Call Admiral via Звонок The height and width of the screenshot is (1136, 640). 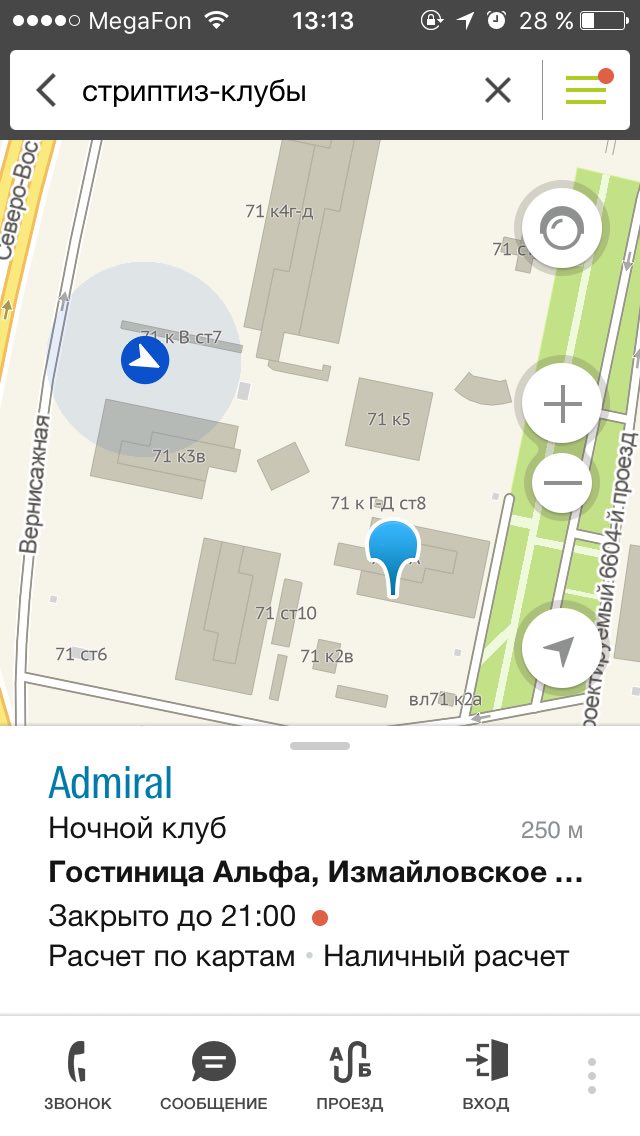(x=78, y=1075)
